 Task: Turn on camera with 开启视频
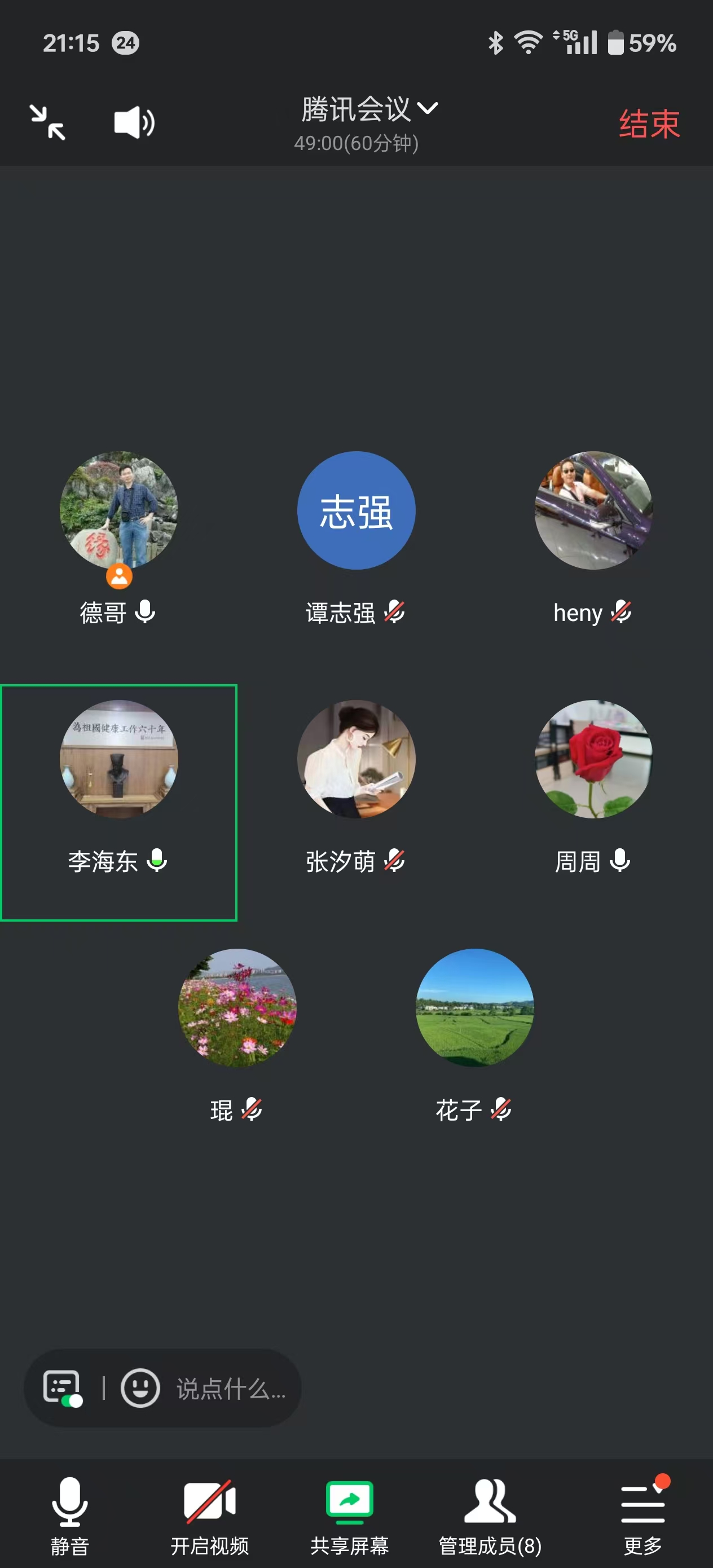[209, 1515]
